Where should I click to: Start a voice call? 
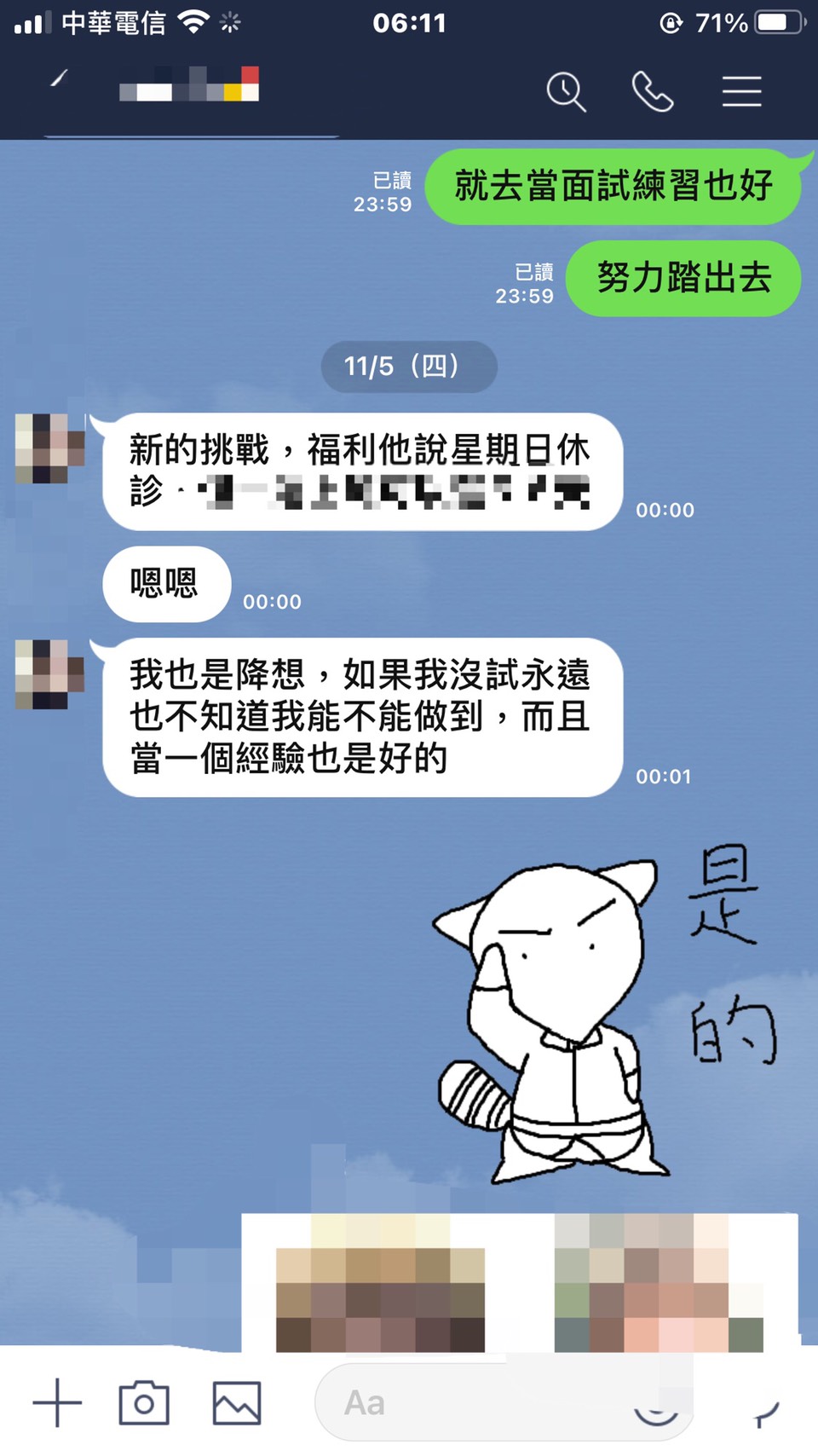coord(653,91)
